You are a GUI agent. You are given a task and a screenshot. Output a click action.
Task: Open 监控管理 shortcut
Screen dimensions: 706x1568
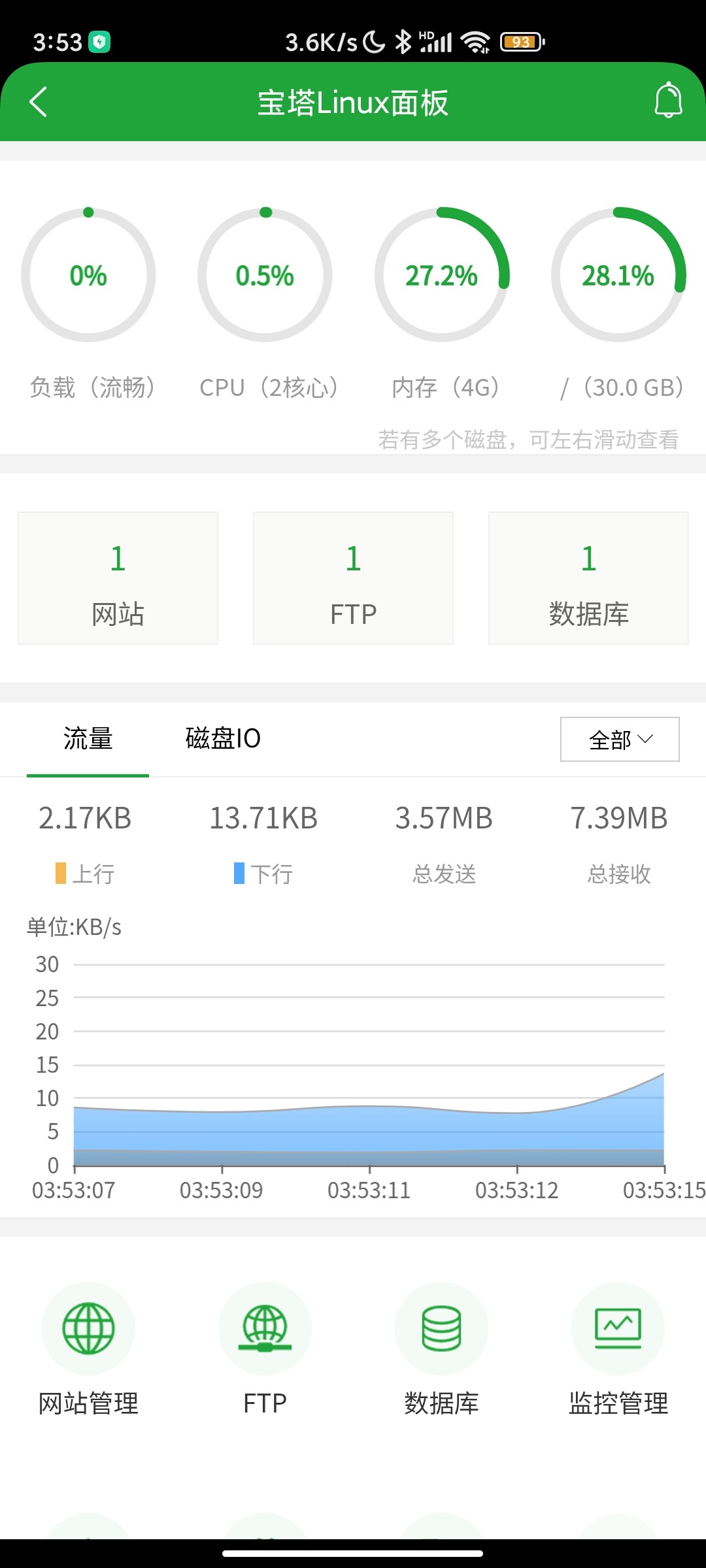click(x=618, y=1349)
